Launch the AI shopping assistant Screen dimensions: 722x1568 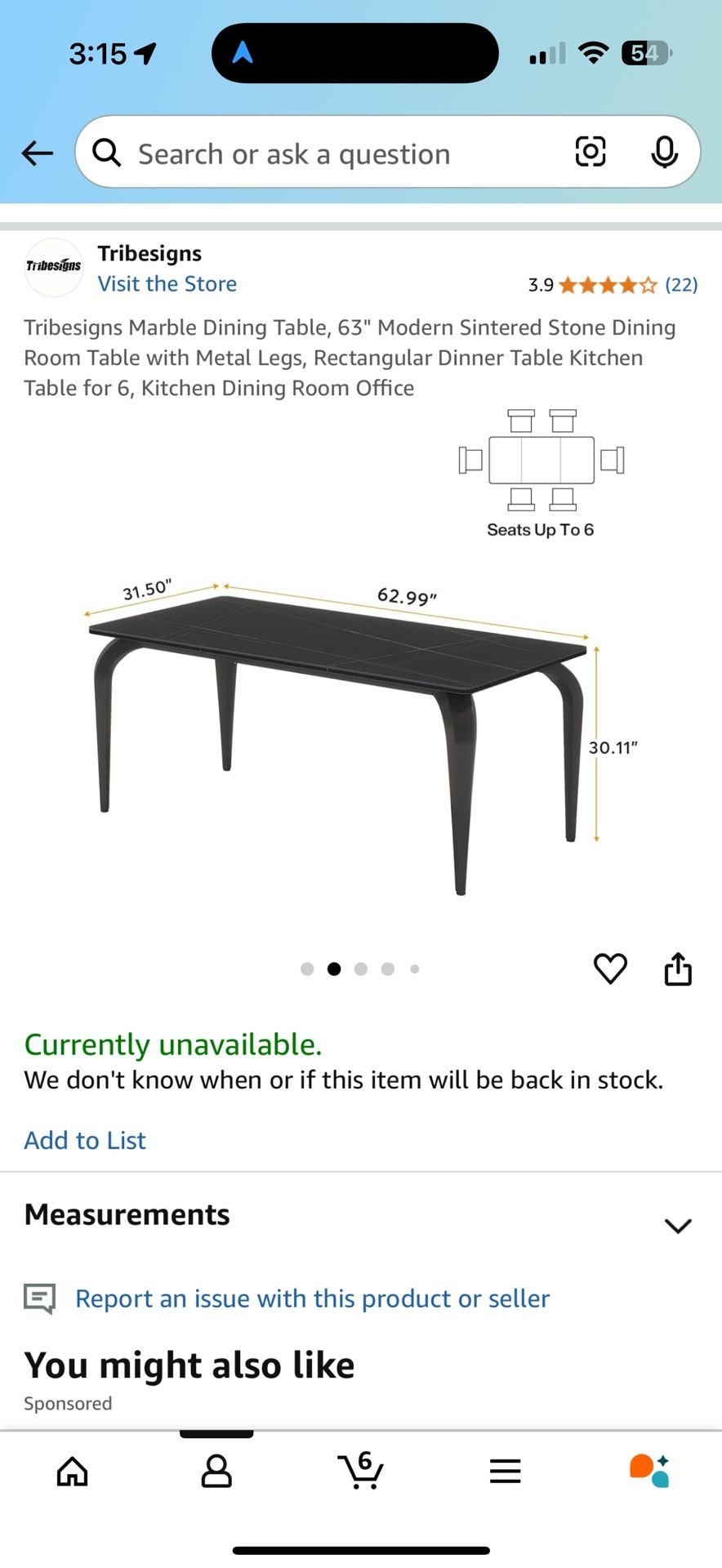click(x=649, y=1471)
